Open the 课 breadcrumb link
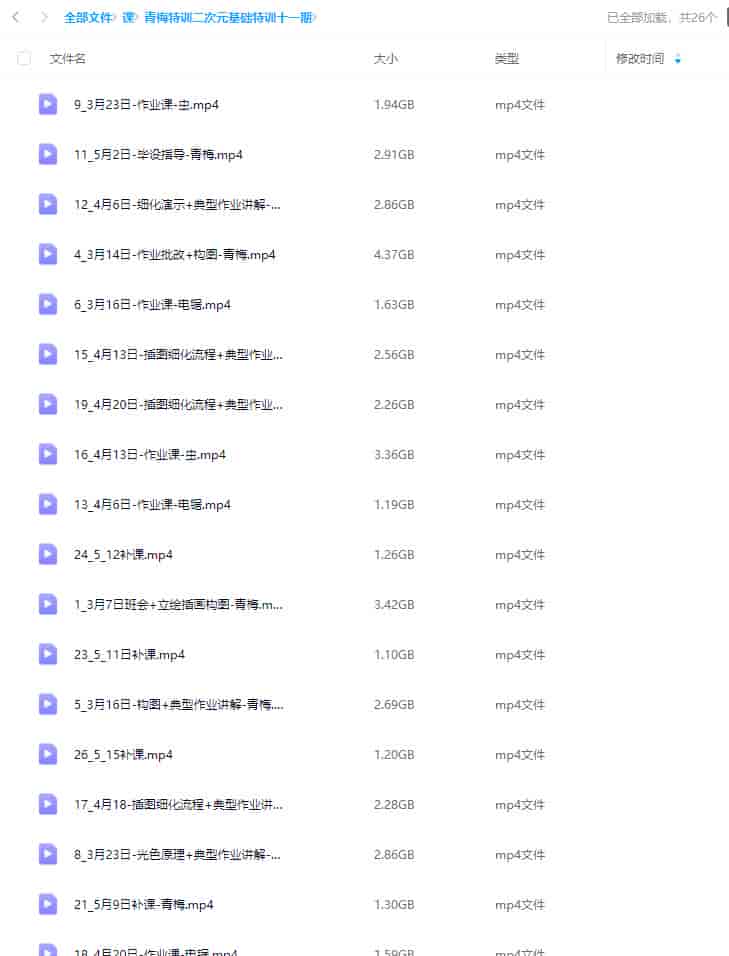Viewport: 729px width, 956px height. 125,17
